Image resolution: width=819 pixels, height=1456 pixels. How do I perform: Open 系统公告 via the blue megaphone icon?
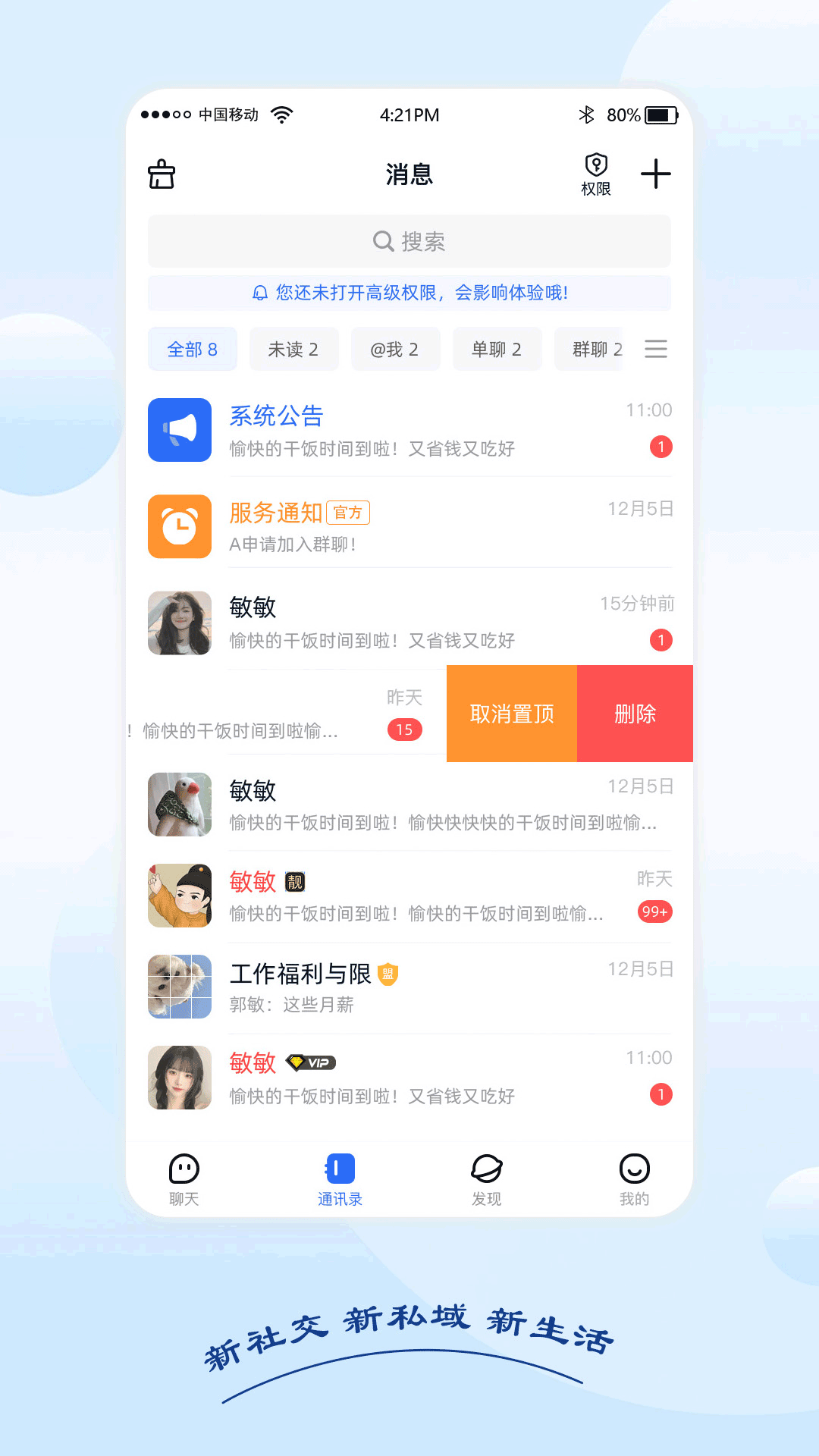(179, 429)
